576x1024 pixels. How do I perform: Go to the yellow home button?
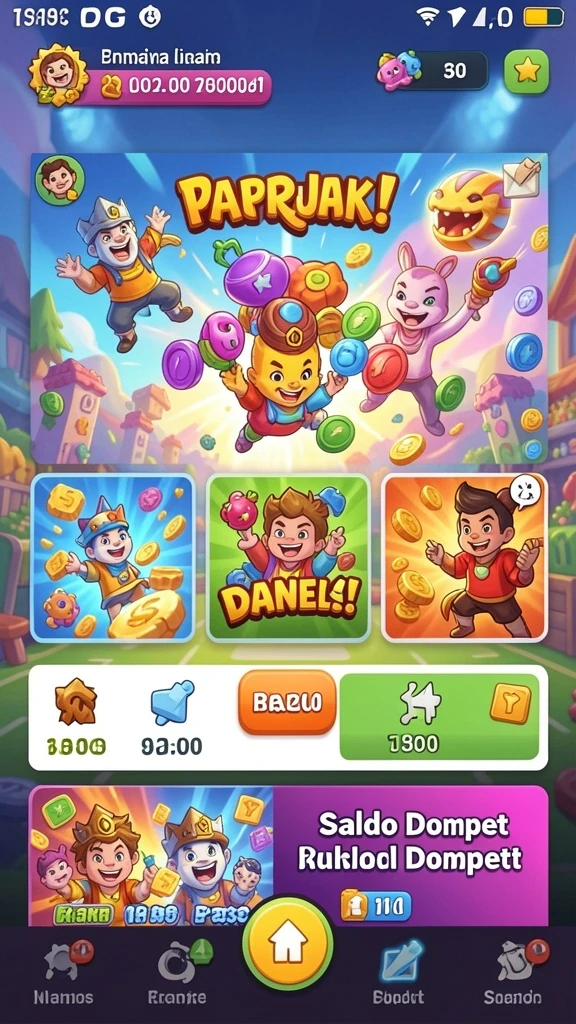point(287,946)
